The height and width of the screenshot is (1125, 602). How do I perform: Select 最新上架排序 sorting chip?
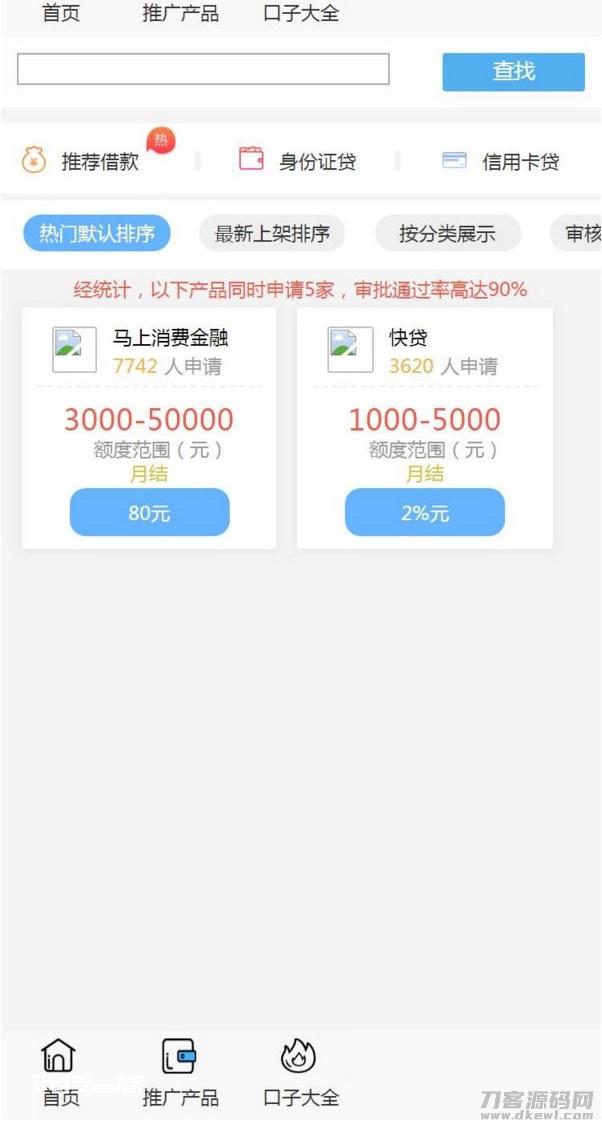[272, 233]
